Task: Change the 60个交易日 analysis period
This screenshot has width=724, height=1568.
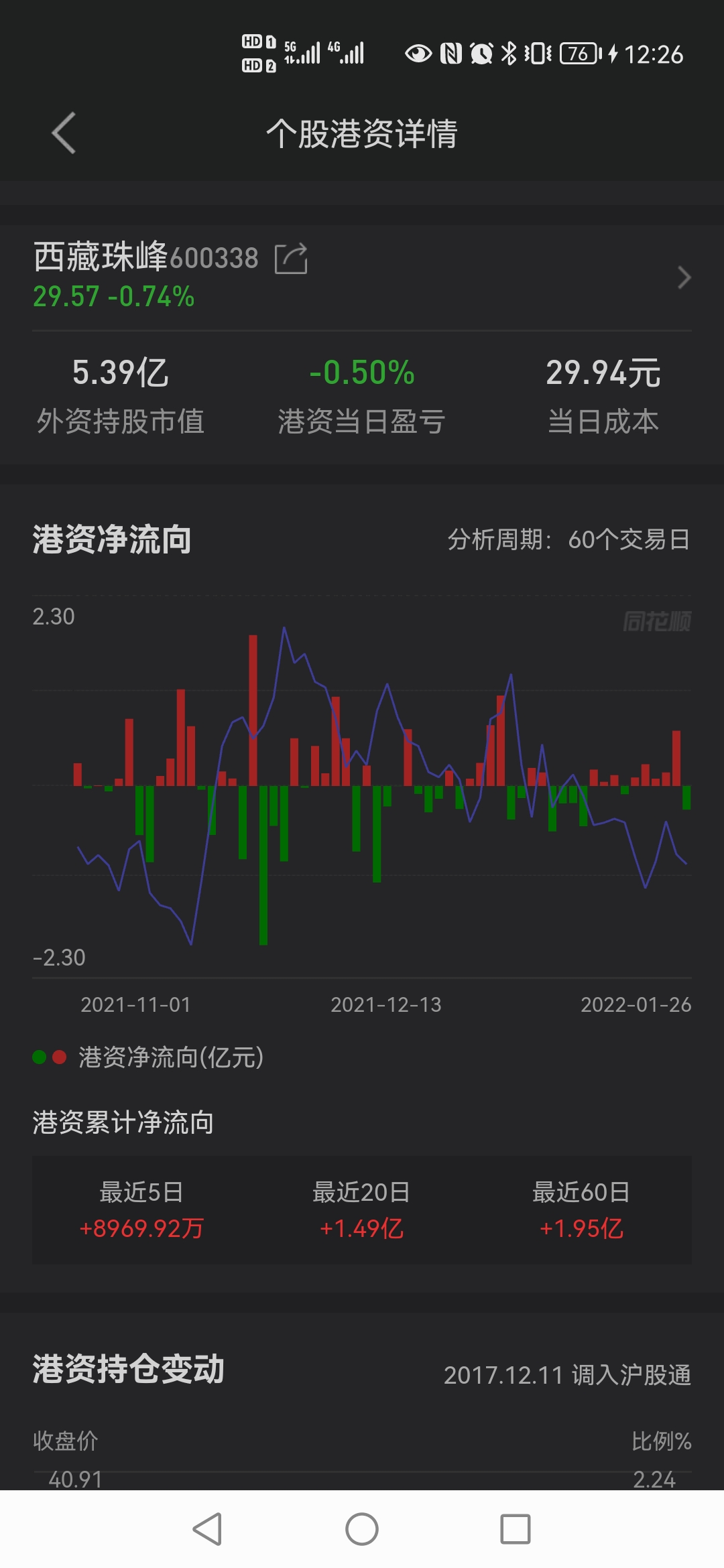Action: 629,539
